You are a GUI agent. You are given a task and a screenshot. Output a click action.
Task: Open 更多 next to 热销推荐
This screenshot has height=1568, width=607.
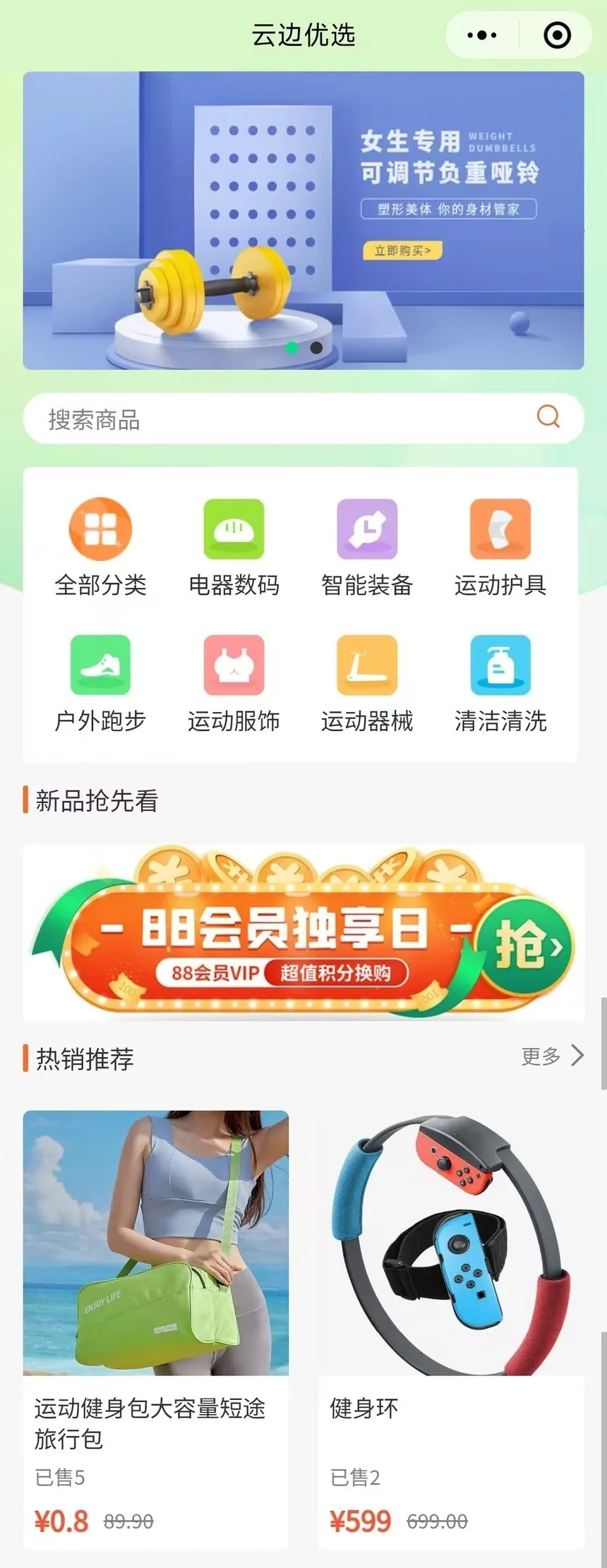coord(541,1056)
